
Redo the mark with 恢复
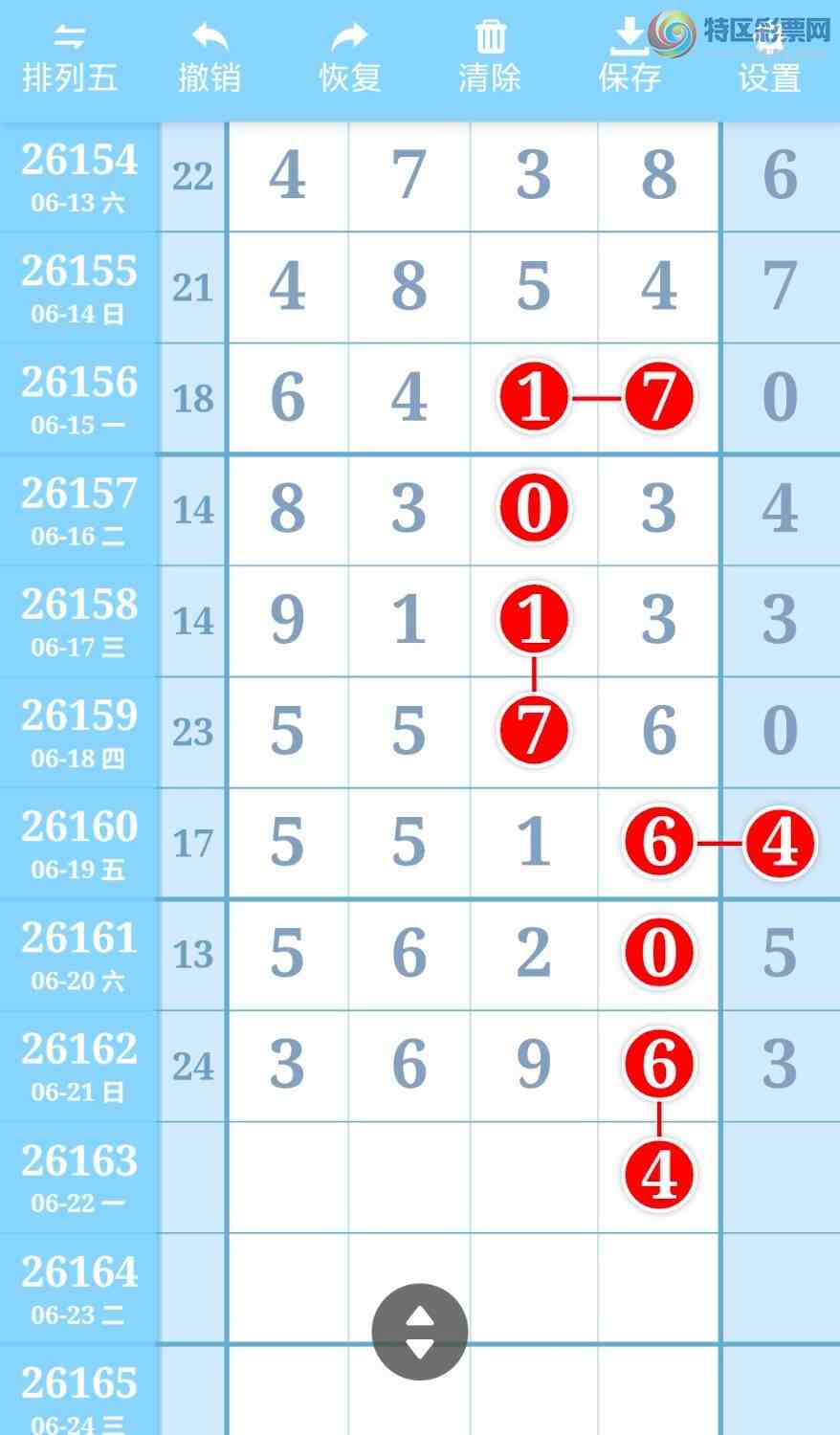(350, 59)
